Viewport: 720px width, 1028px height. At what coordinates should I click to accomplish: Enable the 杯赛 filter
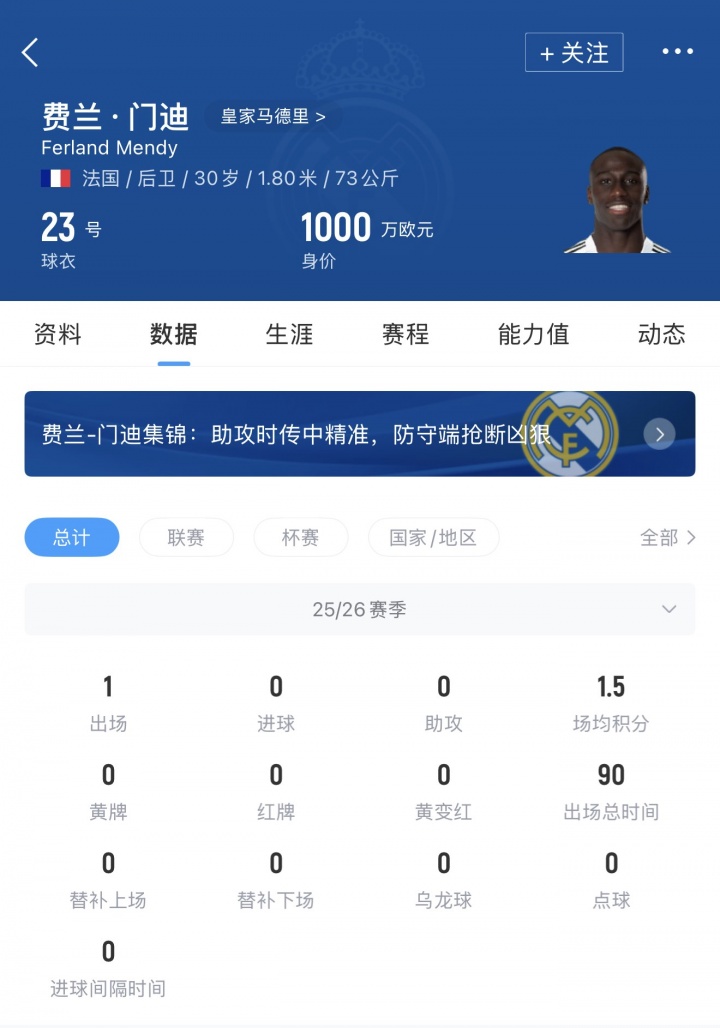pos(300,536)
